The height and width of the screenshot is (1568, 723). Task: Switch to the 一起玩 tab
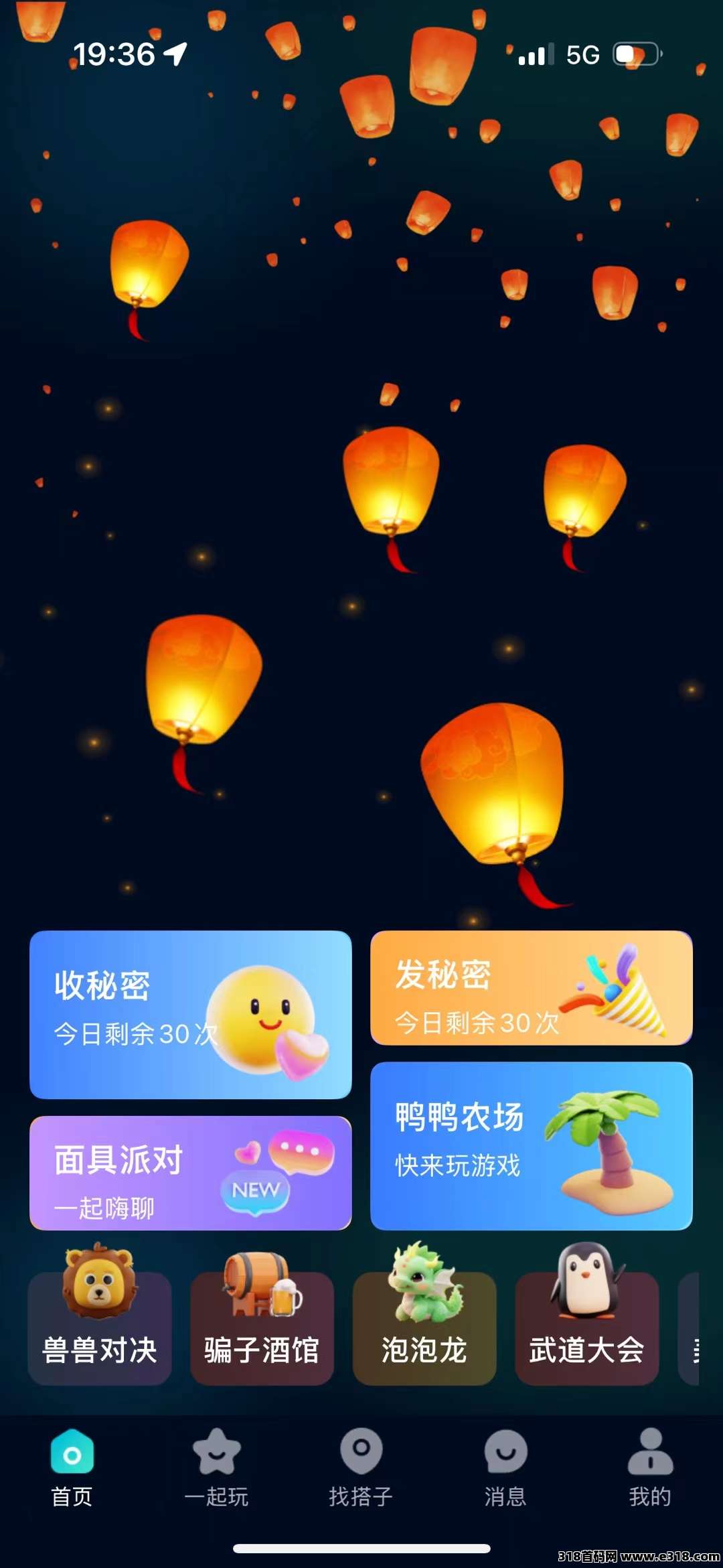point(216,1467)
